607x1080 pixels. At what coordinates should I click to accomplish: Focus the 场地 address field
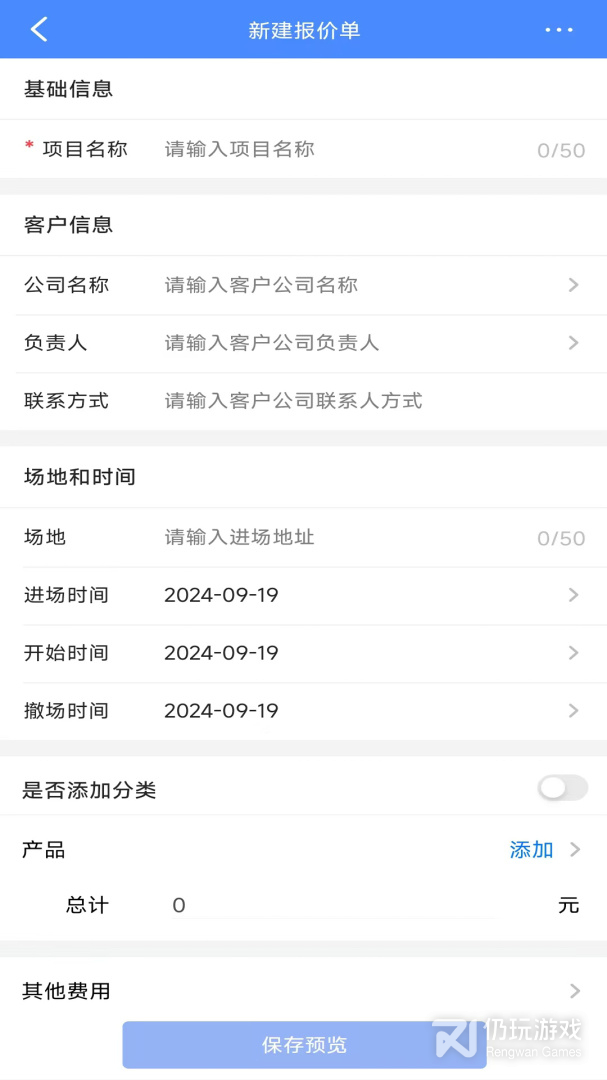point(340,538)
